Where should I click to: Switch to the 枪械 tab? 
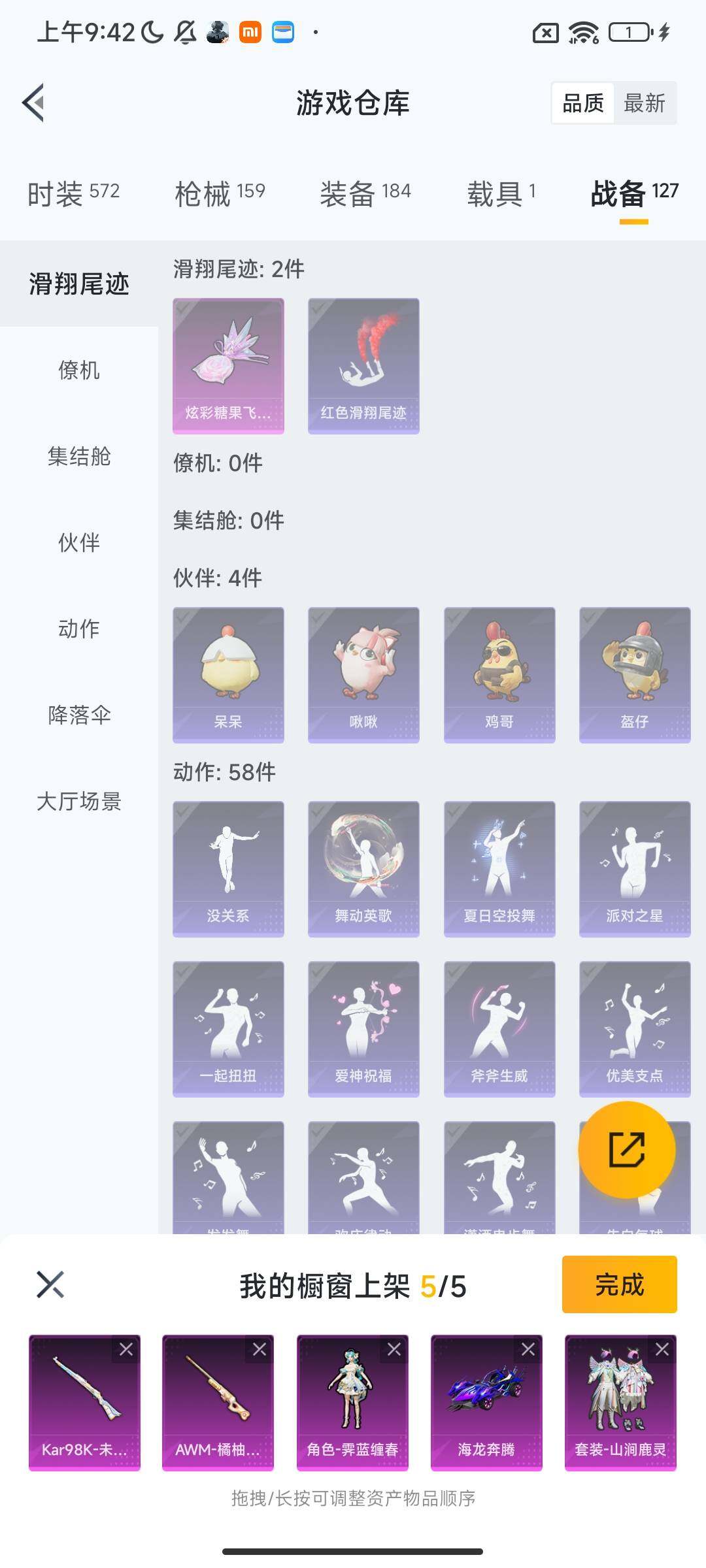coord(220,193)
